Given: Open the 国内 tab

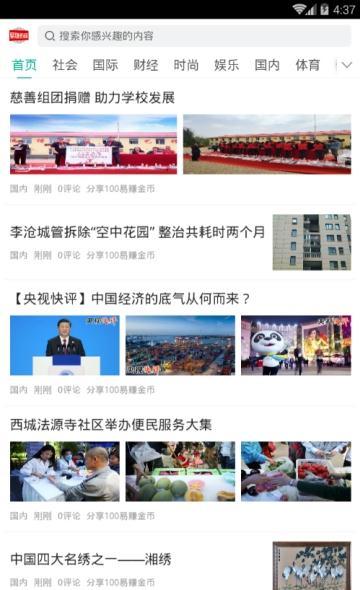Looking at the screenshot, I should (267, 65).
